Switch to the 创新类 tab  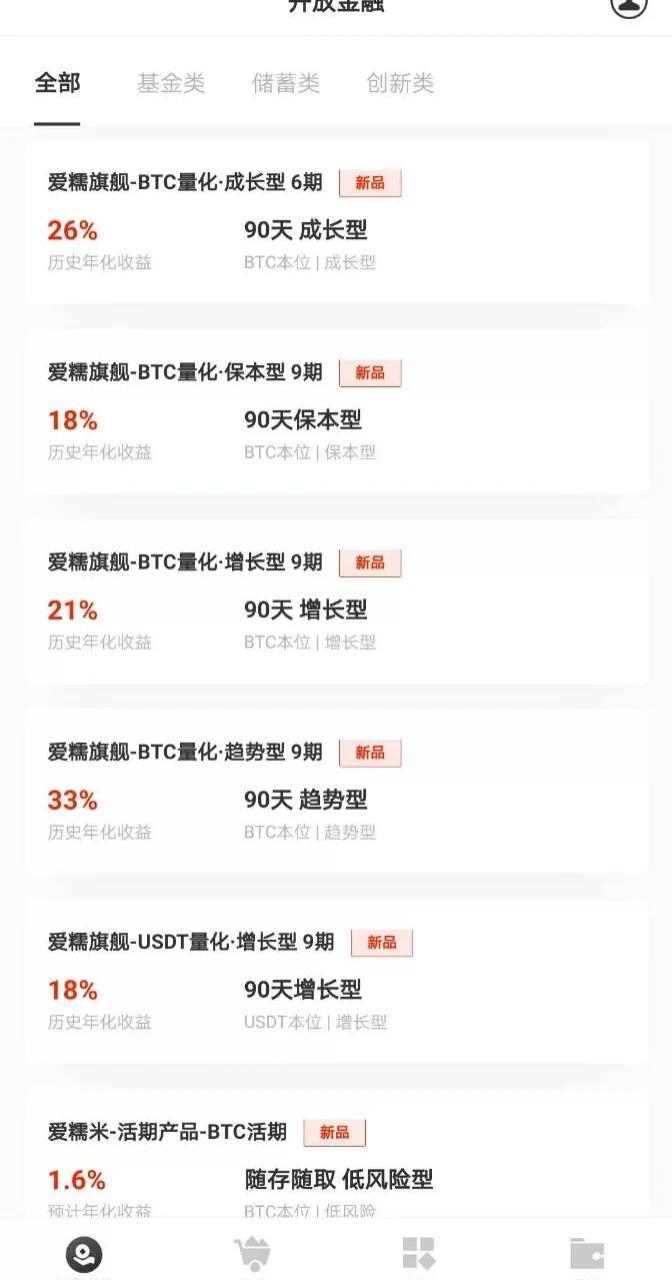pyautogui.click(x=400, y=84)
